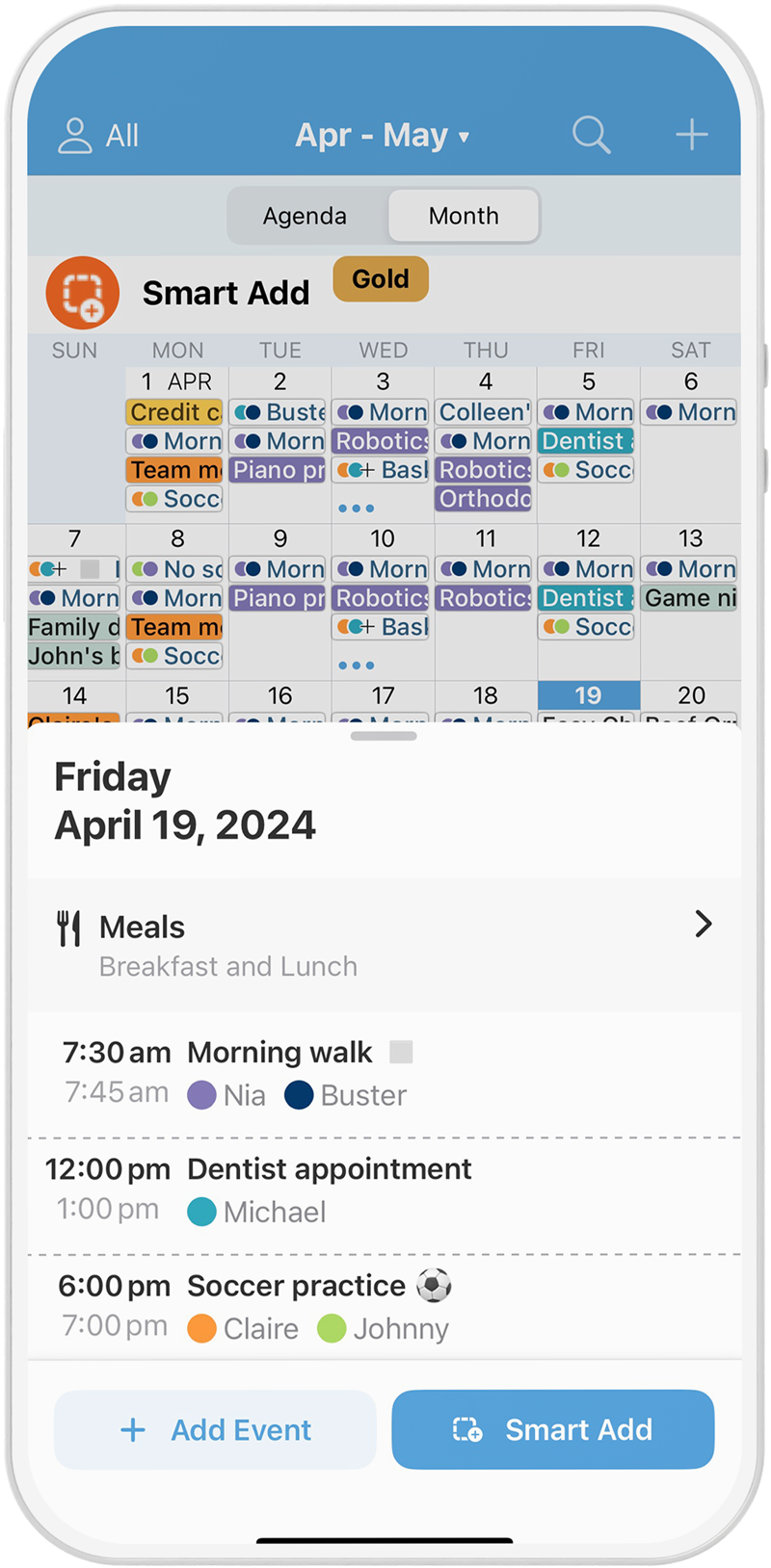Tap the Add Event button

coord(215,1429)
